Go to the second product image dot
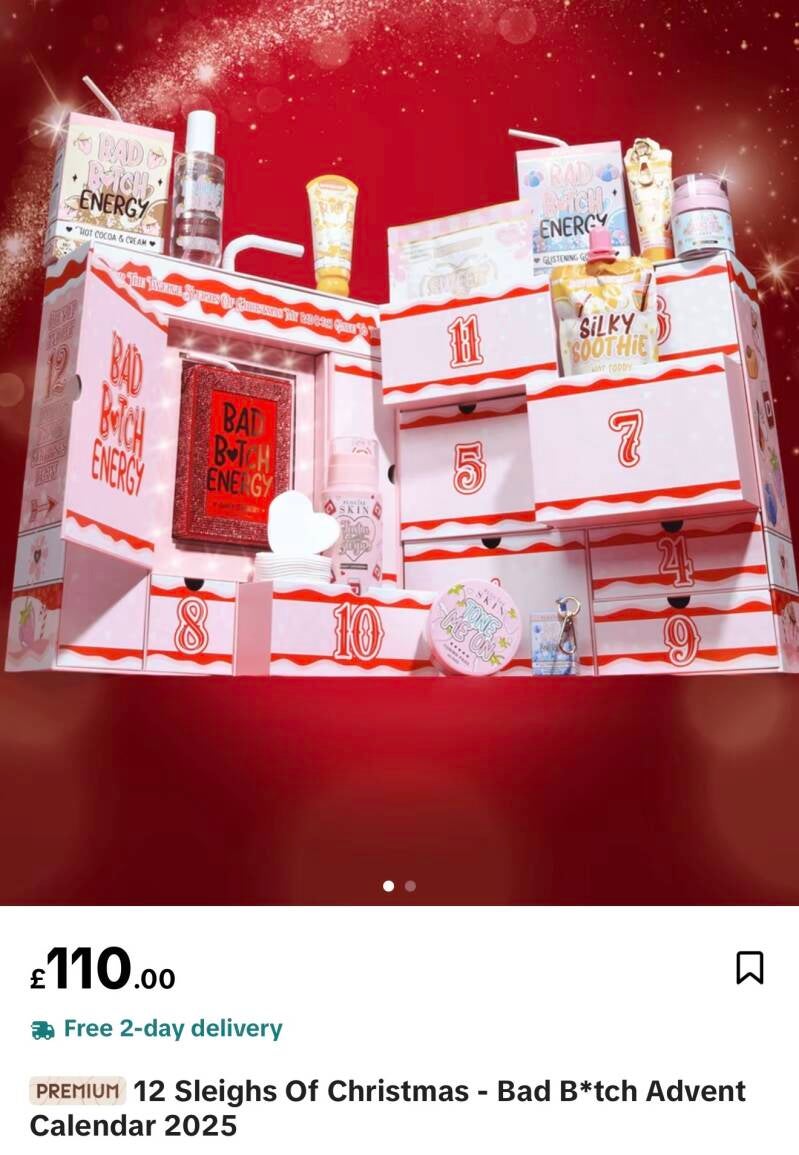The width and height of the screenshot is (799, 1155). pos(411,886)
